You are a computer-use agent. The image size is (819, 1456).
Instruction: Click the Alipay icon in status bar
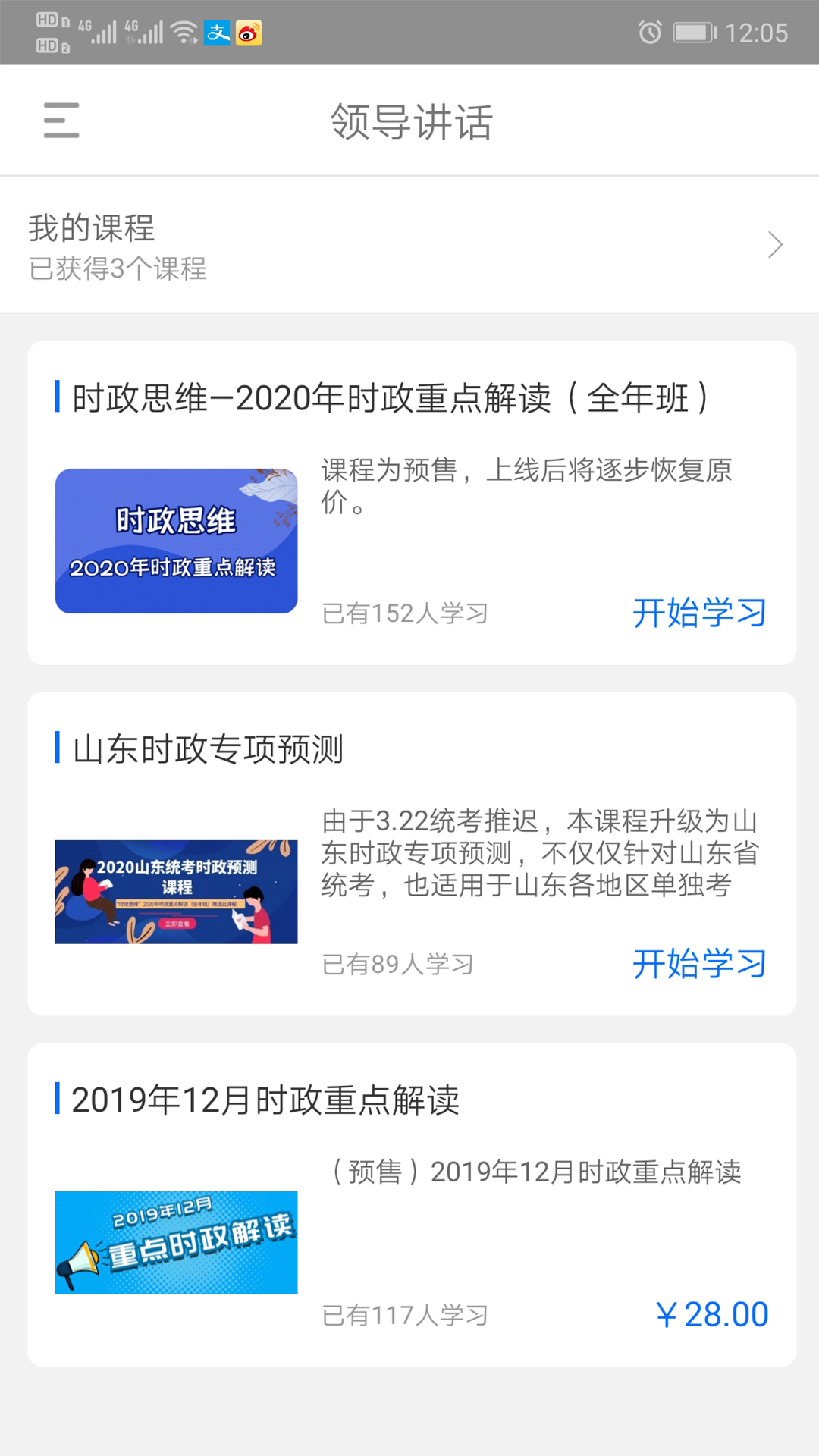coord(217,33)
